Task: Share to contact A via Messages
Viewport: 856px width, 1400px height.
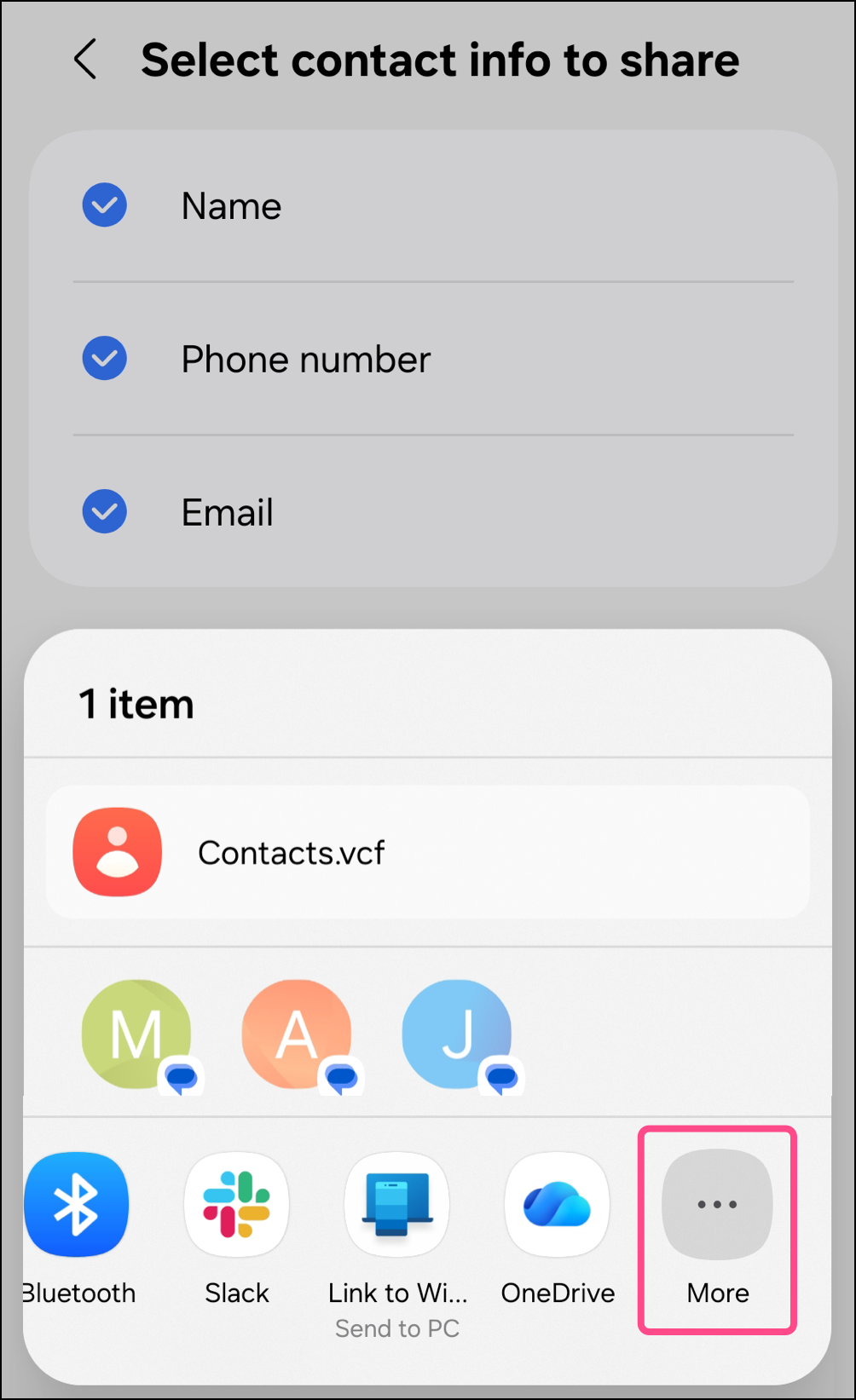Action: 297,1034
